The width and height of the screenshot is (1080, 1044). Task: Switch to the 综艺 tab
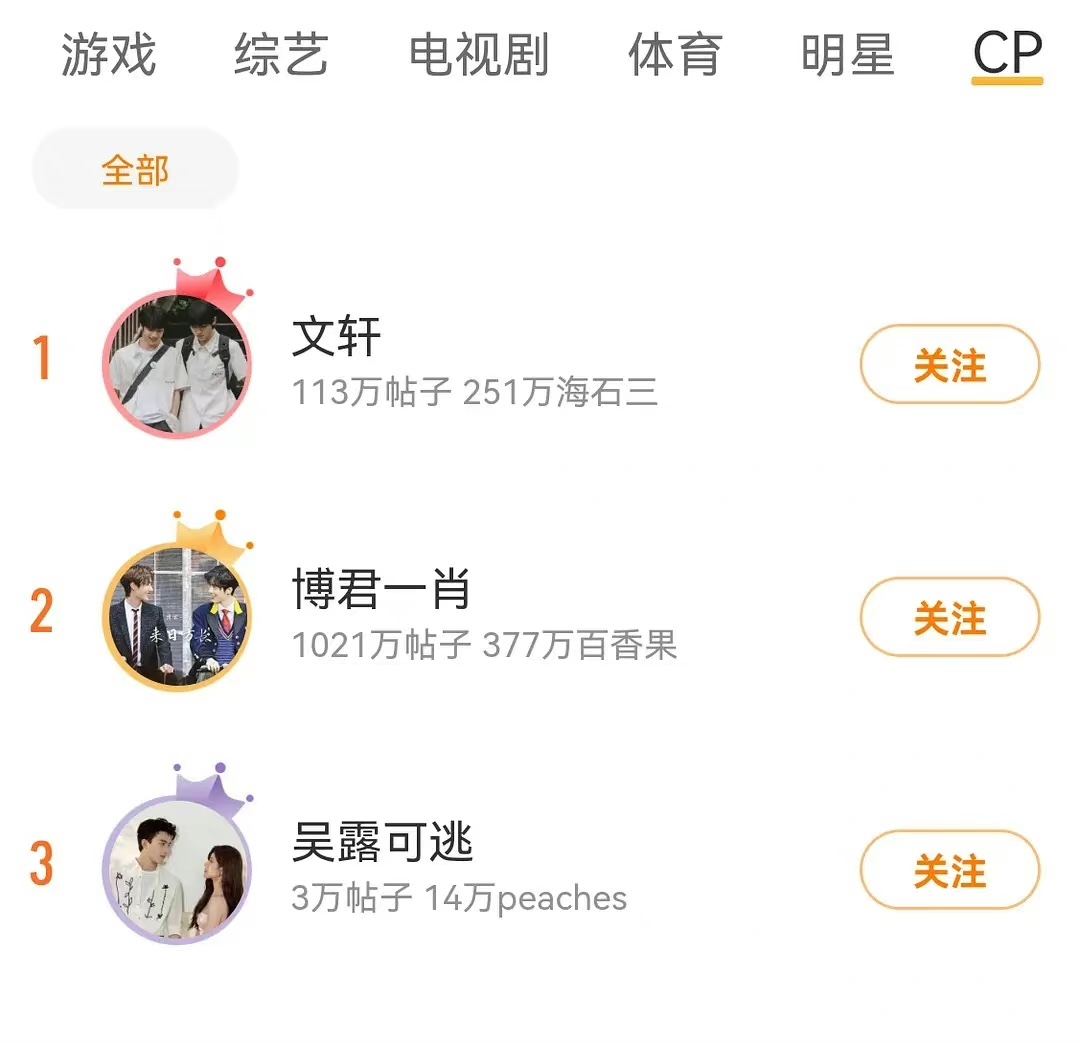281,54
